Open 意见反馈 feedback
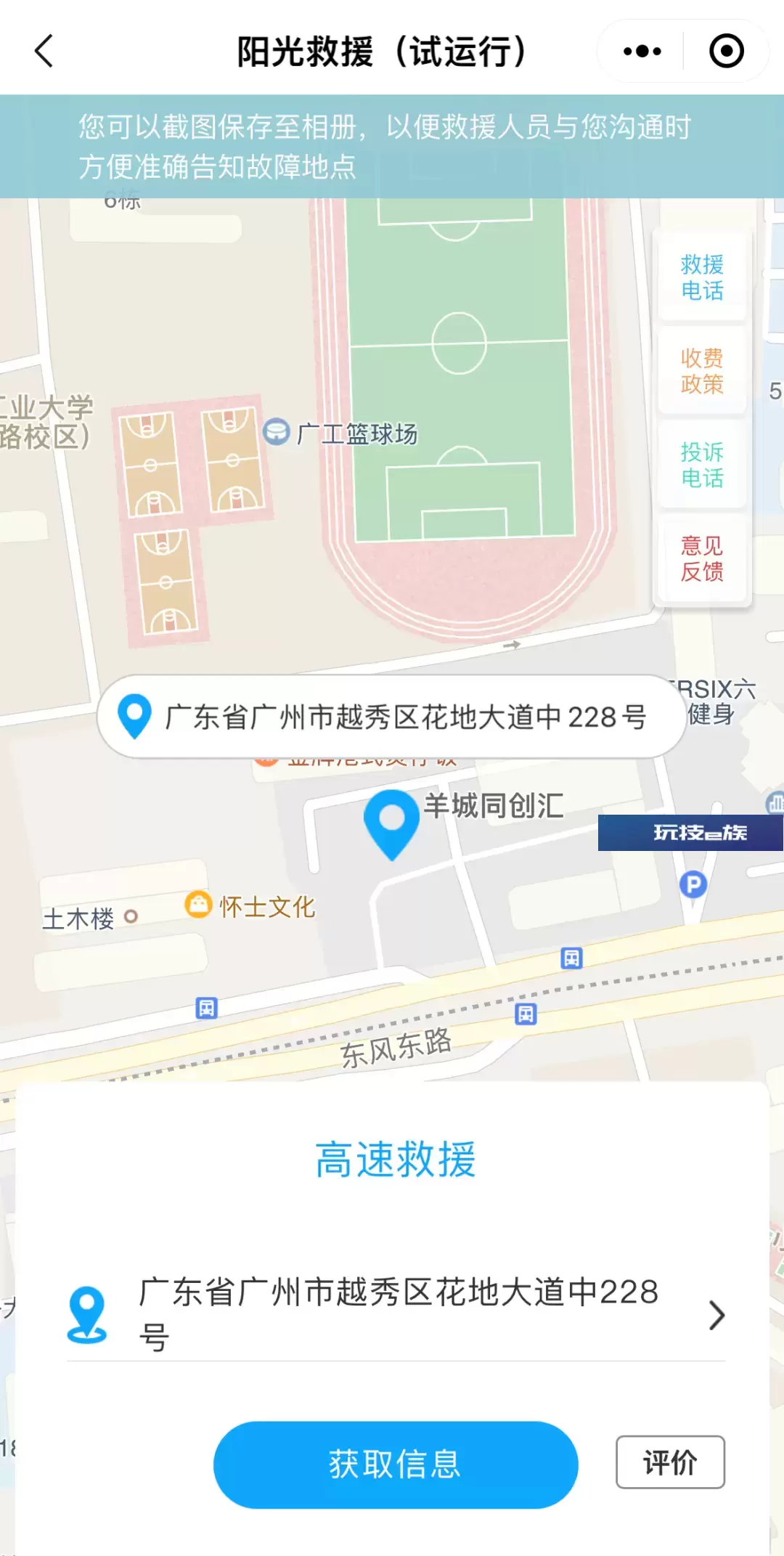This screenshot has width=784, height=1556. [x=702, y=558]
